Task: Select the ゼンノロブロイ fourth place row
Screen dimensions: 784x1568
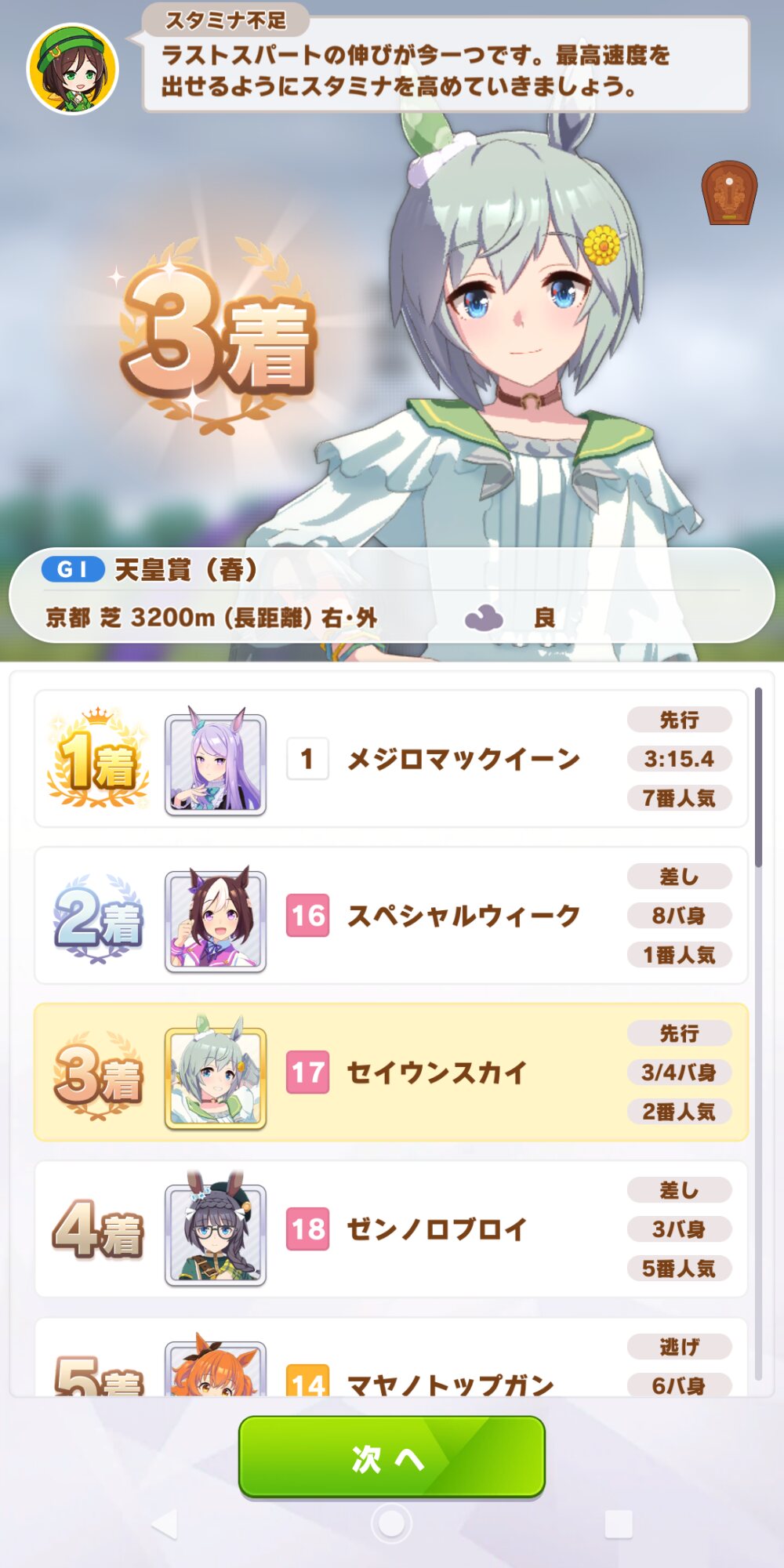Action: coord(390,1229)
